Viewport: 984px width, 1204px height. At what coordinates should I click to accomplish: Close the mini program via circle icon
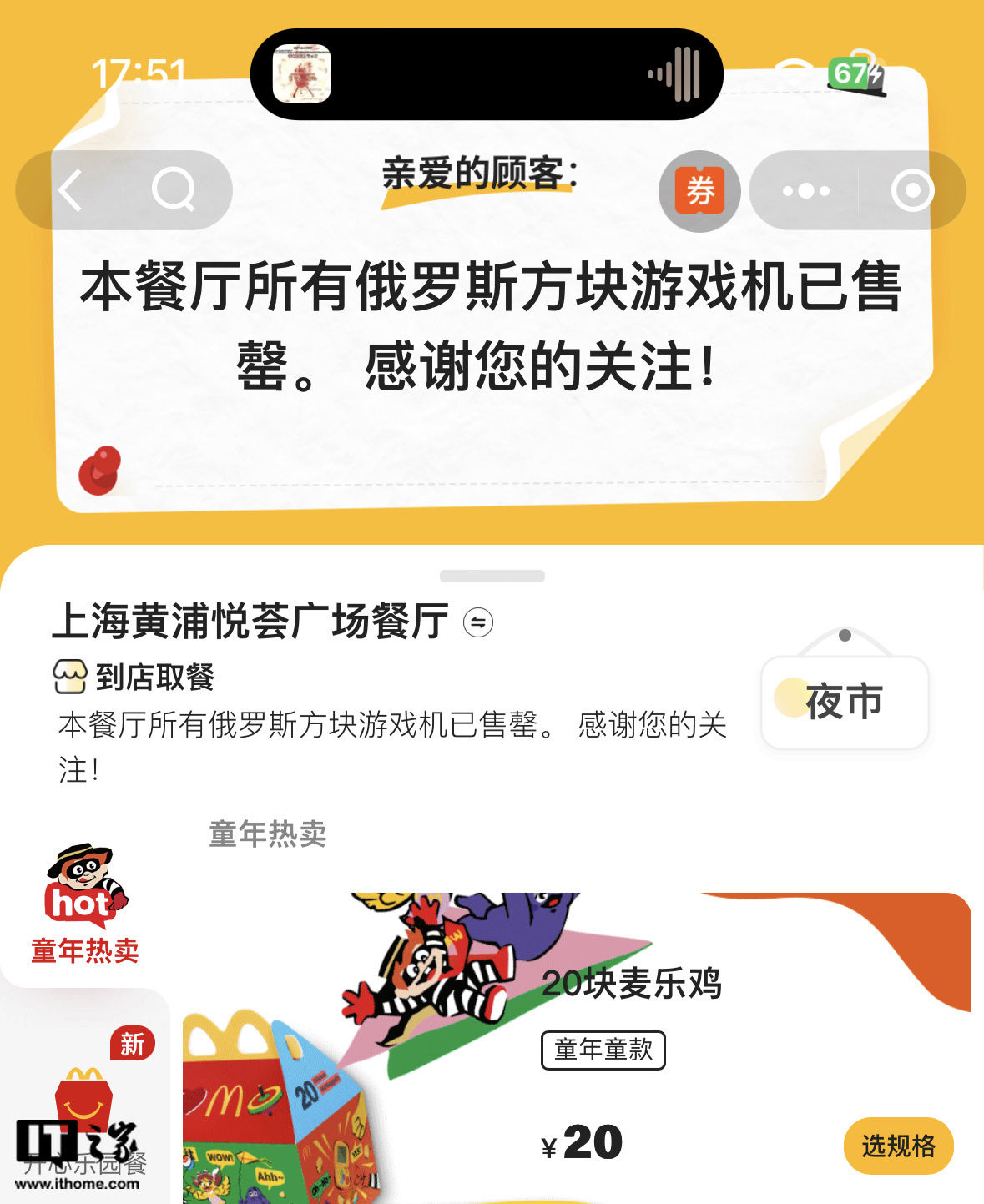tap(912, 191)
